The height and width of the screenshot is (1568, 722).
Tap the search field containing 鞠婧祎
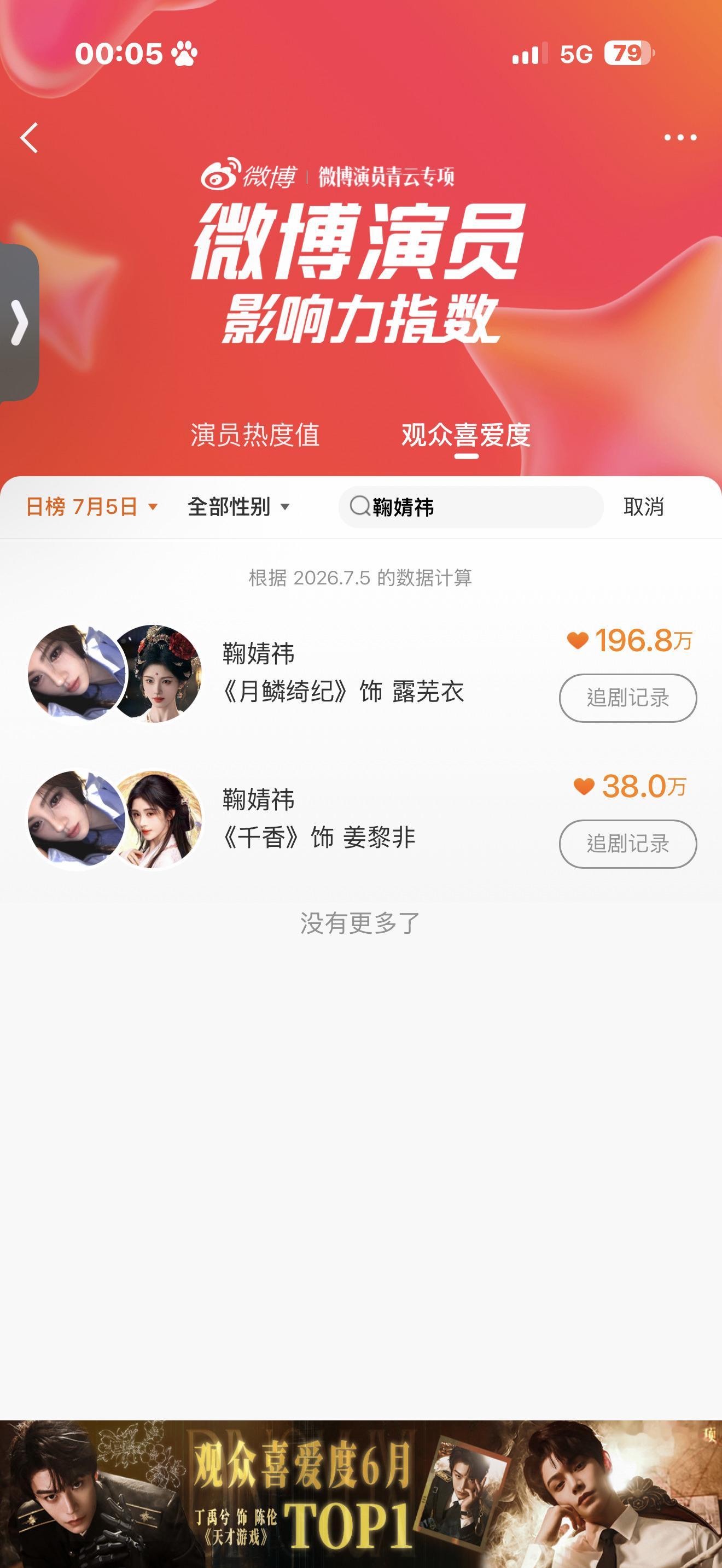click(x=470, y=506)
